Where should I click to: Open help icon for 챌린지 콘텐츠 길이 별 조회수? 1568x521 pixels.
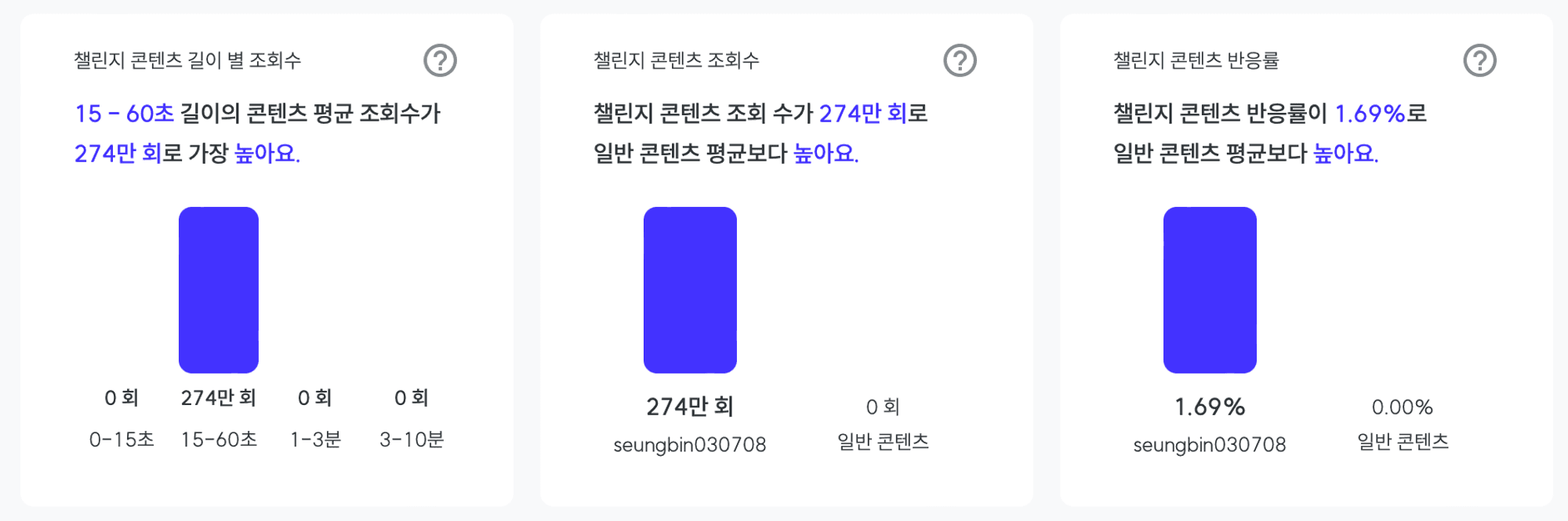pyautogui.click(x=440, y=60)
